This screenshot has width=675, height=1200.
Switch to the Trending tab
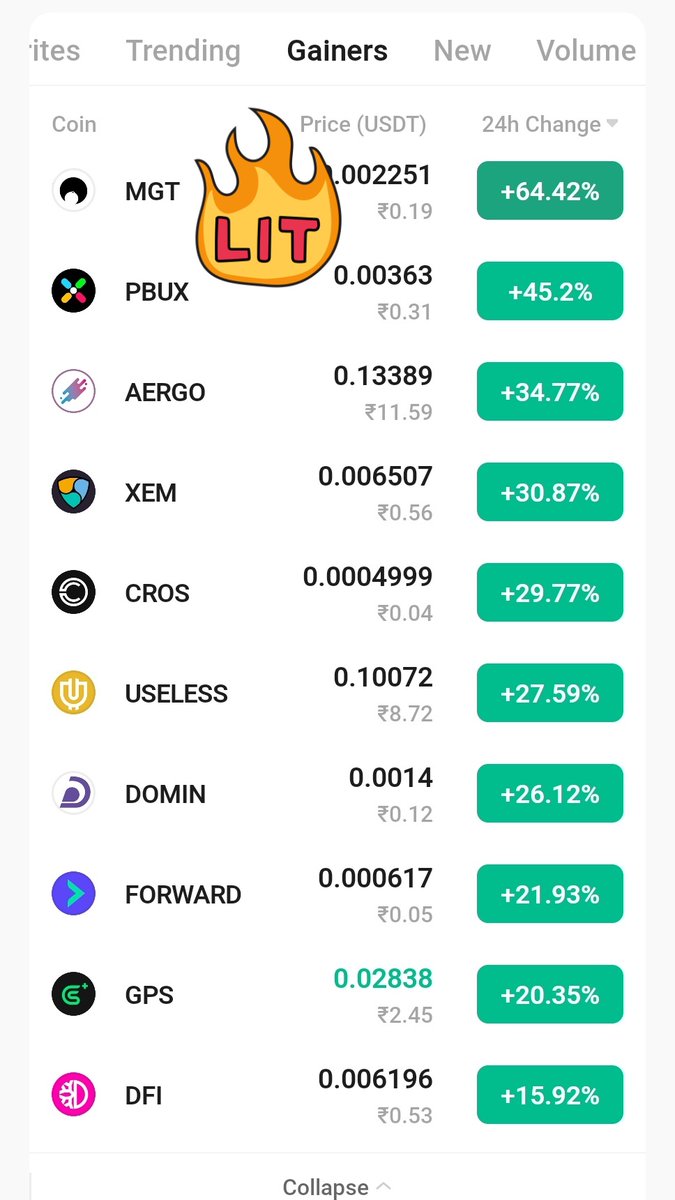(183, 51)
